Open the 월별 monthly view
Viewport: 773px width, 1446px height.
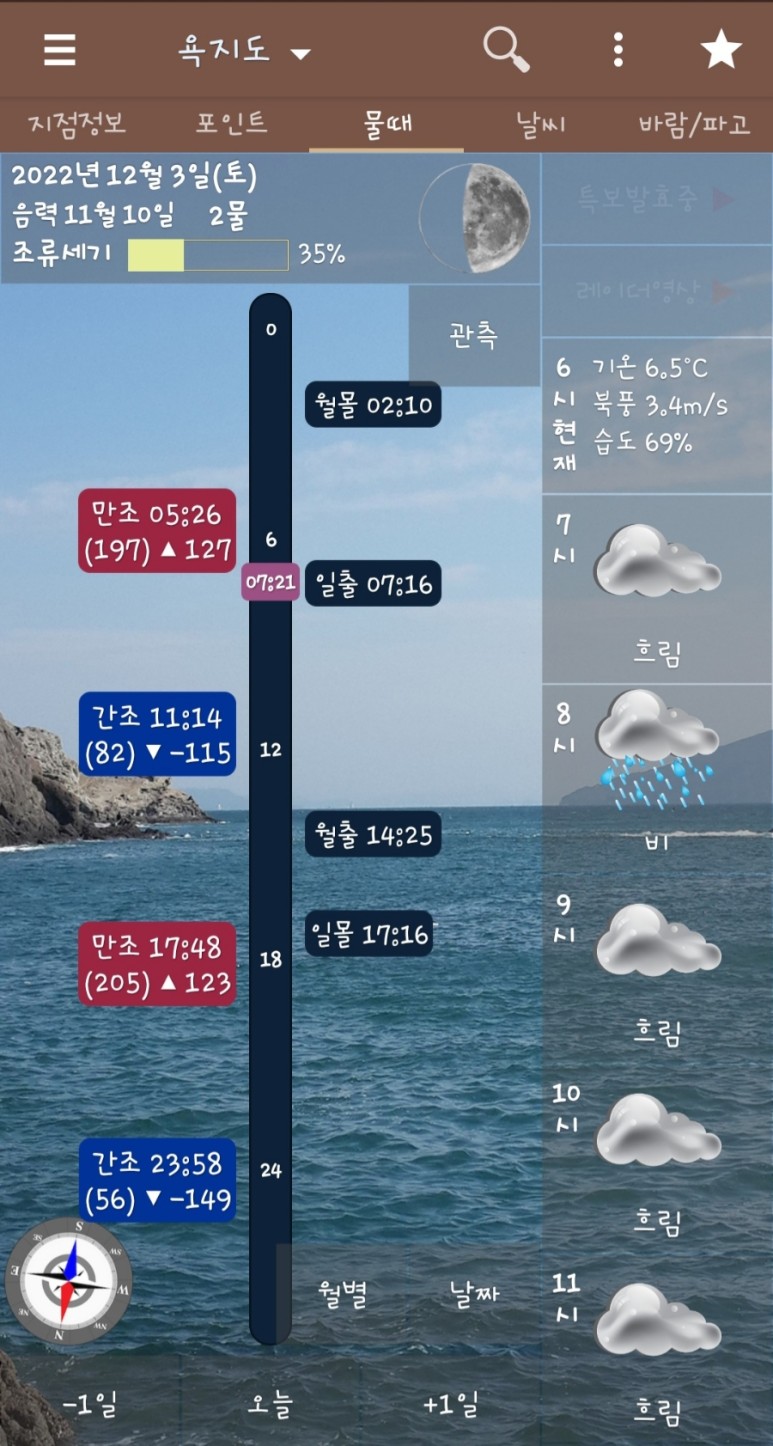[x=343, y=1295]
